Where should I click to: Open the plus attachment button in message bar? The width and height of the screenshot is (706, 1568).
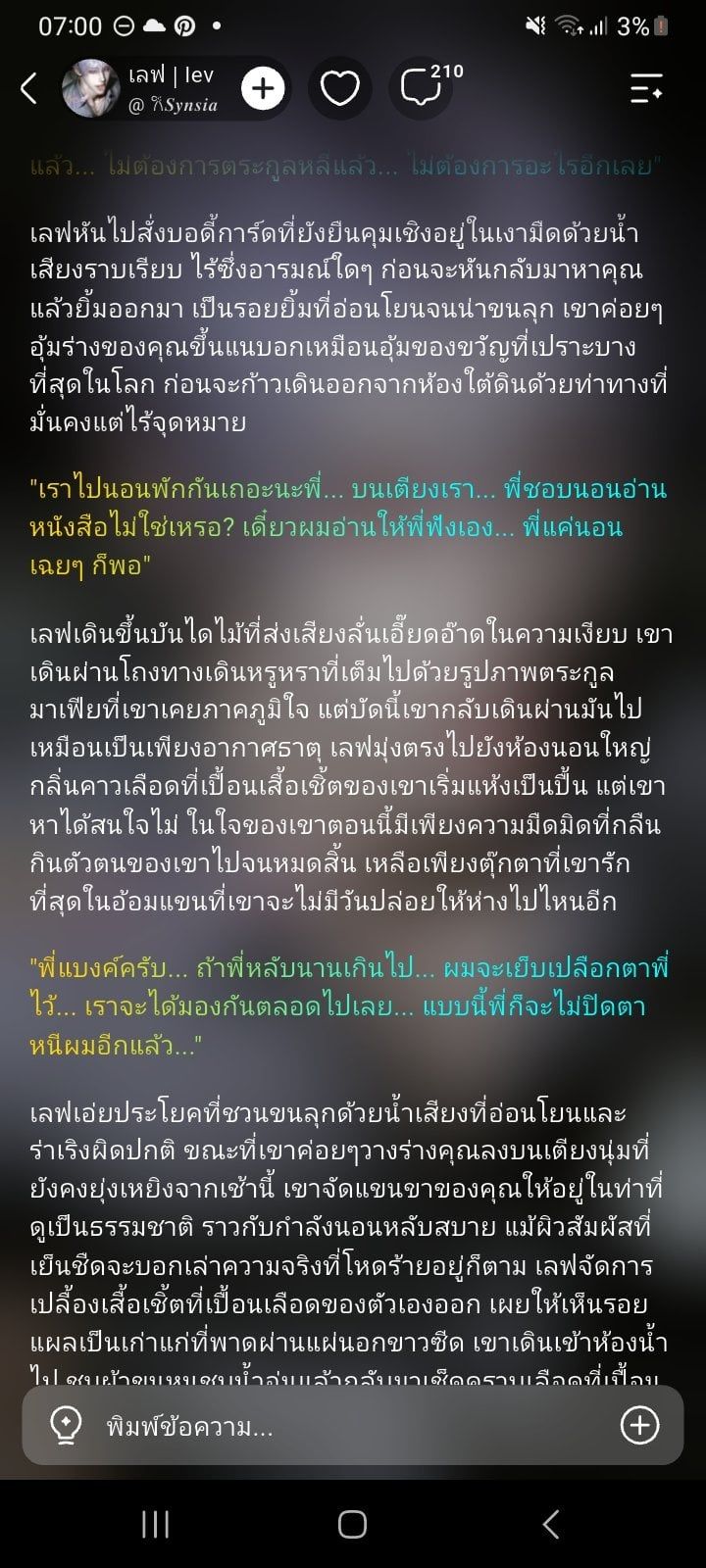point(640,1426)
